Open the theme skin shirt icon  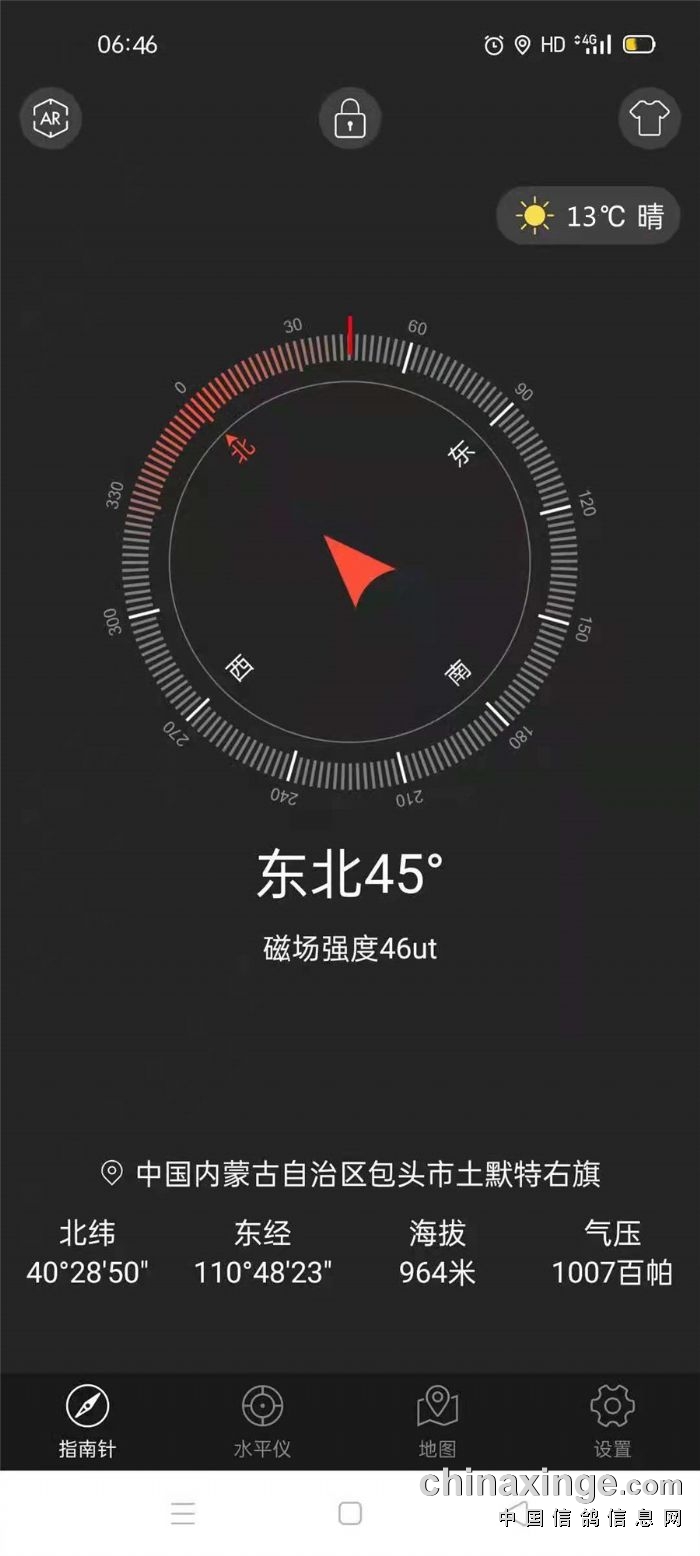(x=648, y=118)
